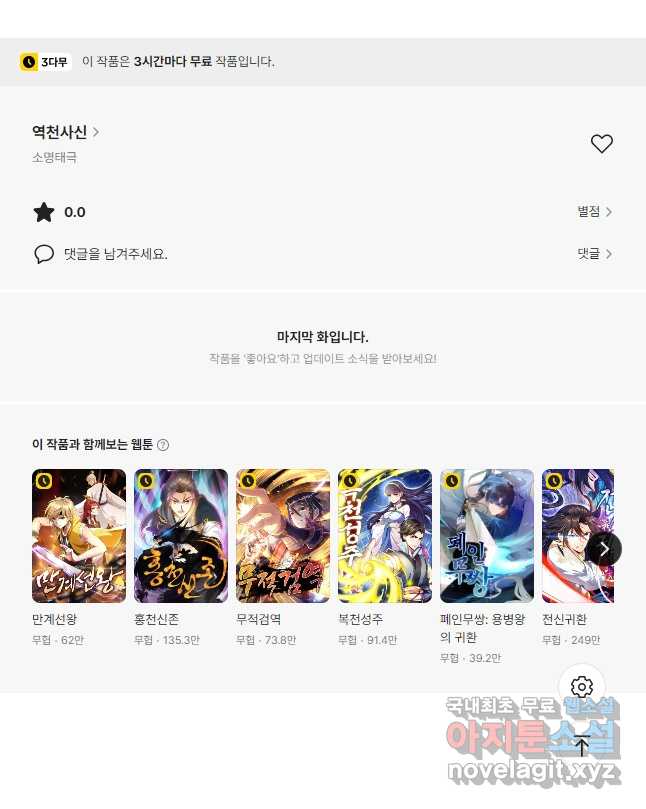The height and width of the screenshot is (809, 646).
Task: Open the 별점 rating page
Action: [594, 212]
